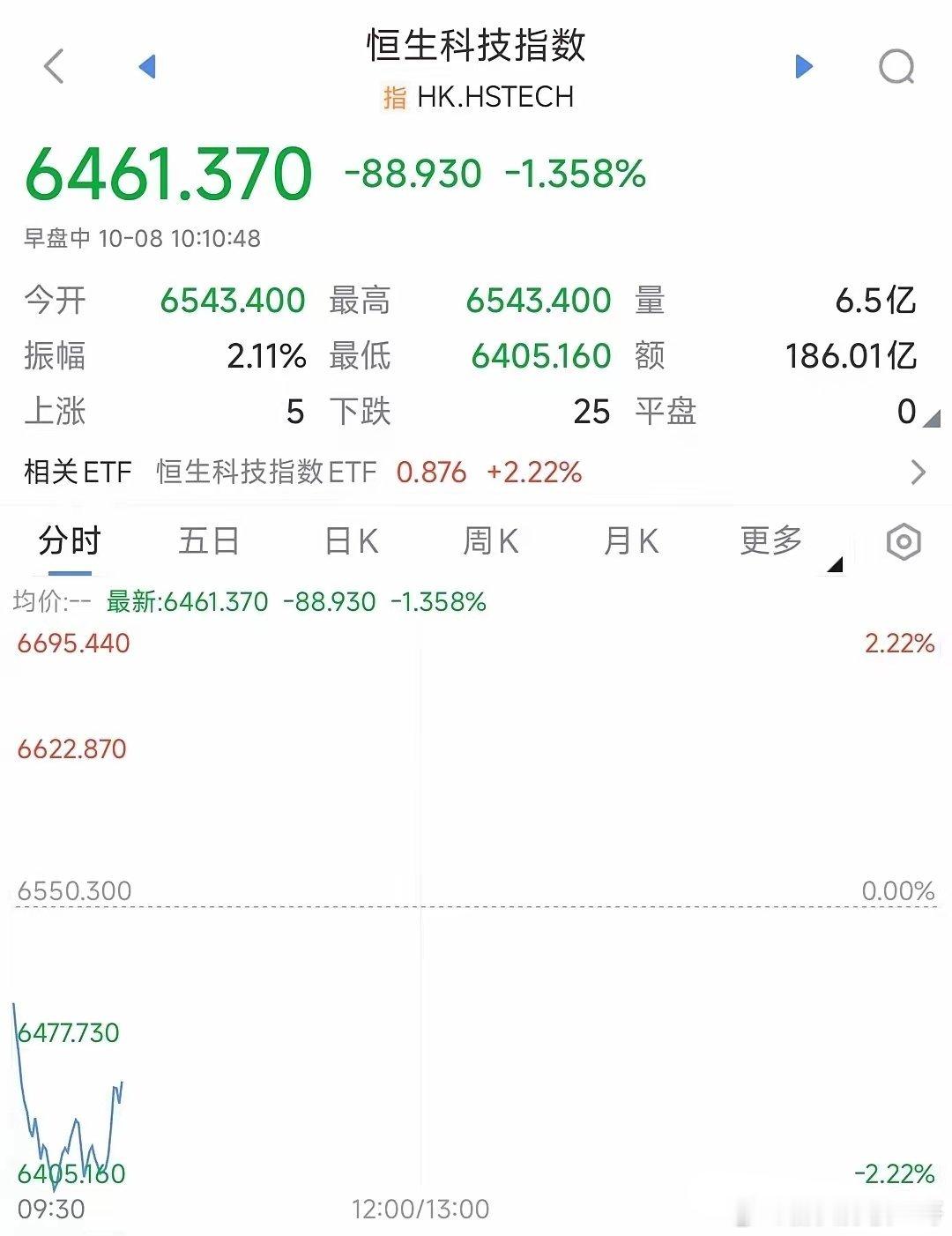
Task: Switch to the 五日 chart tab
Action: (x=209, y=541)
